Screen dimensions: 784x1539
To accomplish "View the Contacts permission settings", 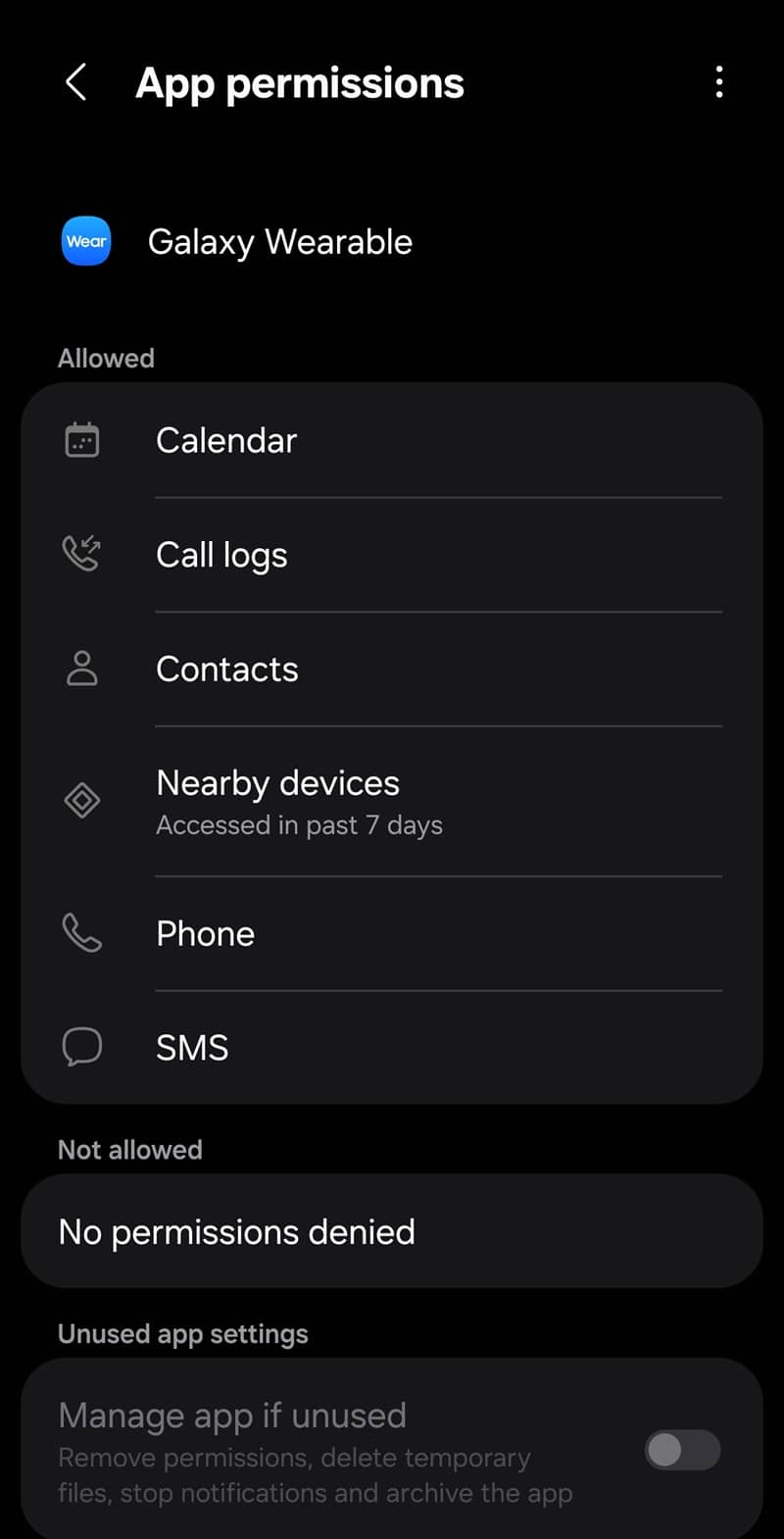I will 392,669.
